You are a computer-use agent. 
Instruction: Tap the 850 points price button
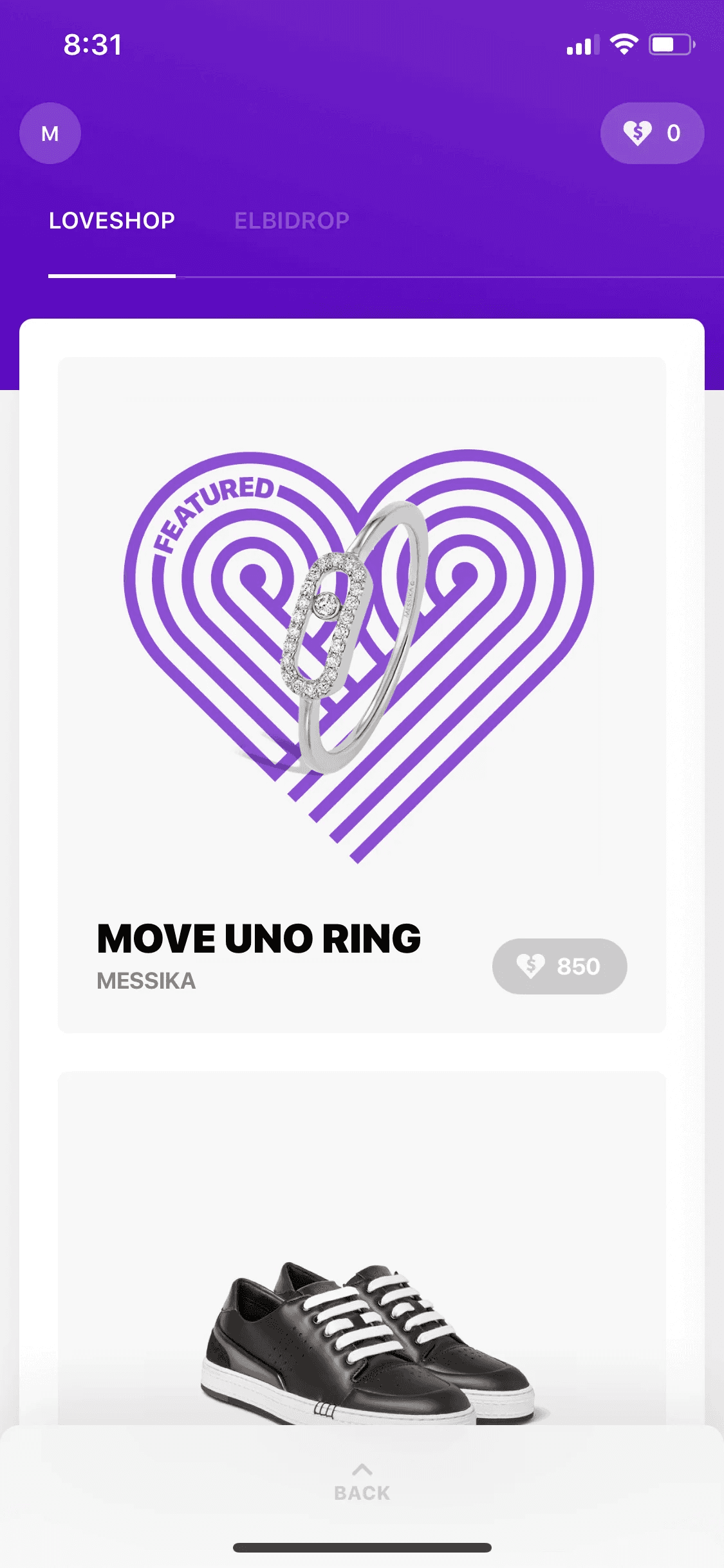pyautogui.click(x=559, y=966)
